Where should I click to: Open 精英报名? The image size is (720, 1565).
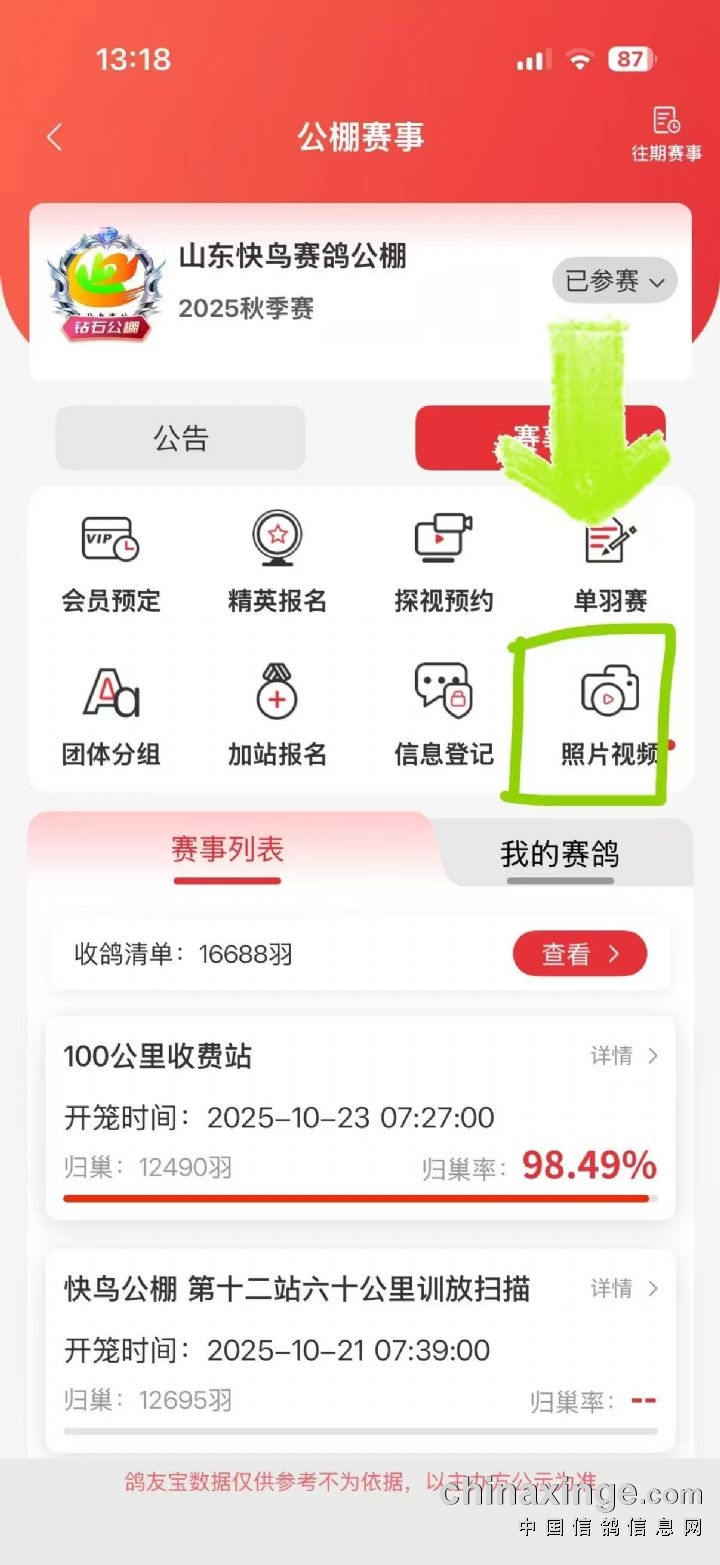(277, 564)
